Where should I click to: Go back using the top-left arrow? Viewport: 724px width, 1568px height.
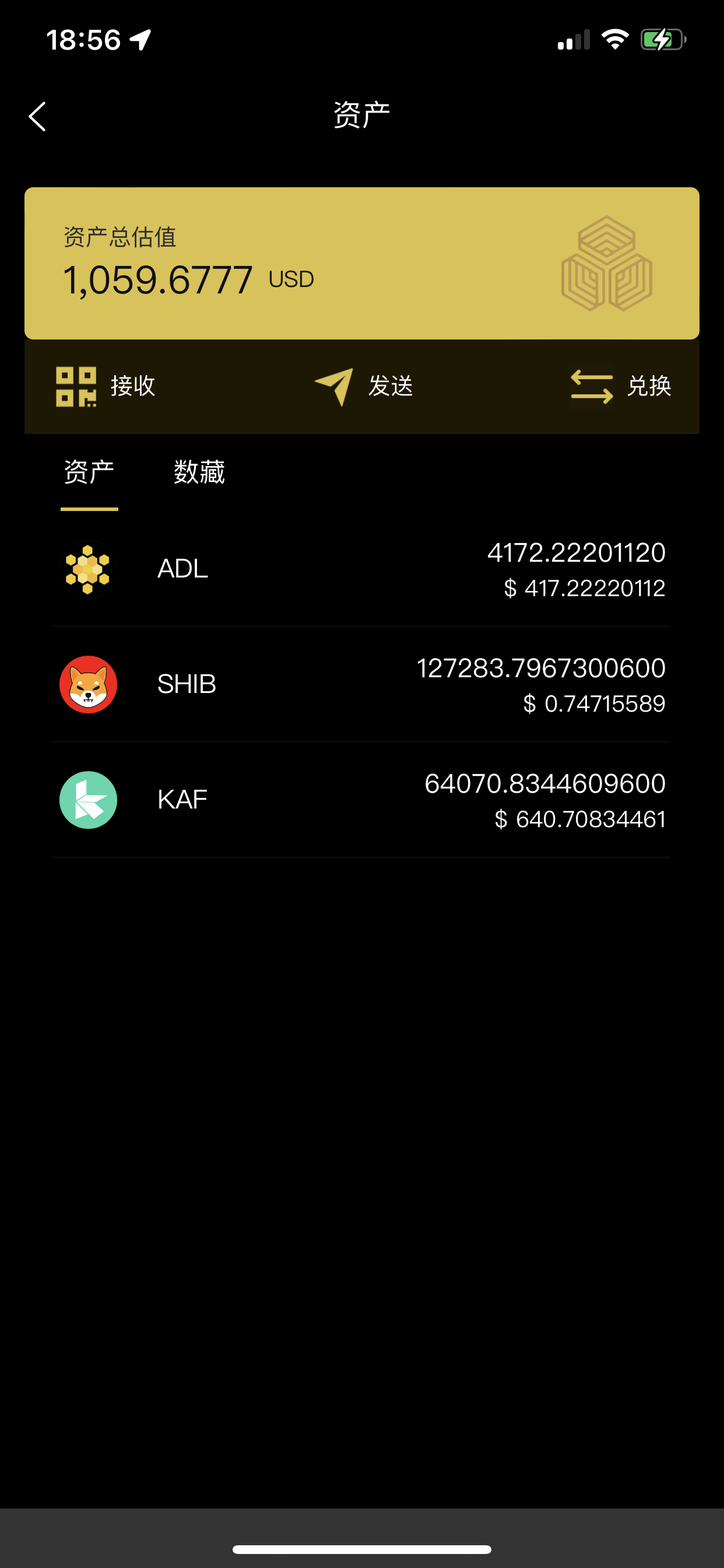38,116
